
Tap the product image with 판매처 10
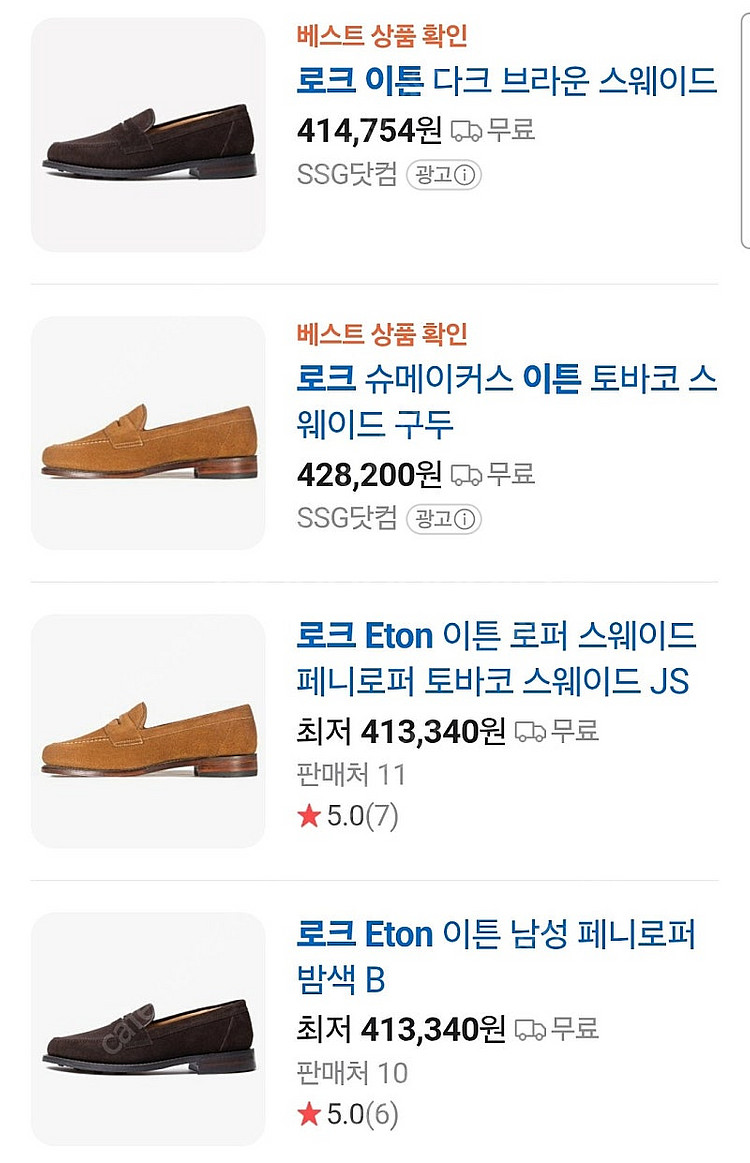coord(149,1029)
